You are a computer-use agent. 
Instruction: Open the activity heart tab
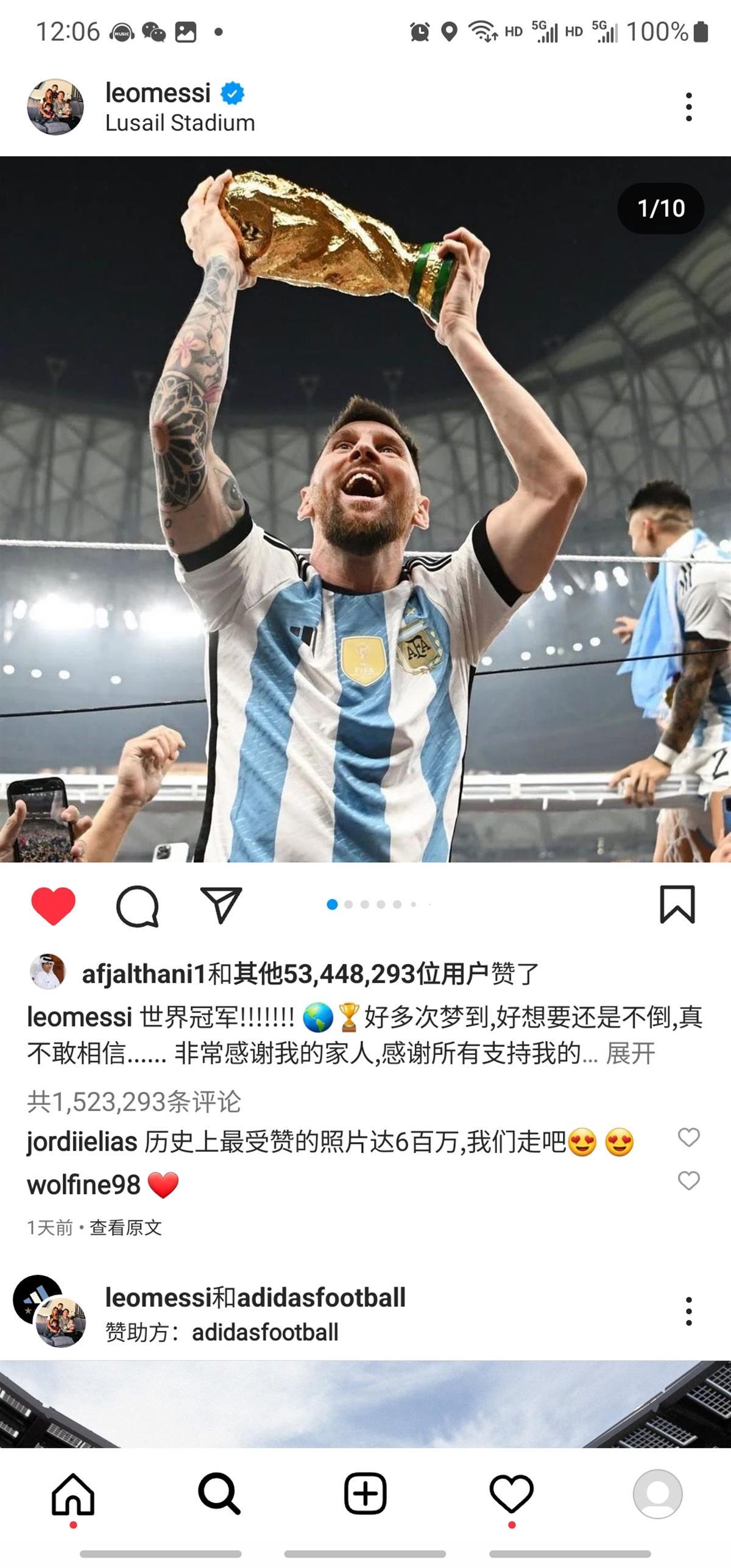(x=512, y=1494)
